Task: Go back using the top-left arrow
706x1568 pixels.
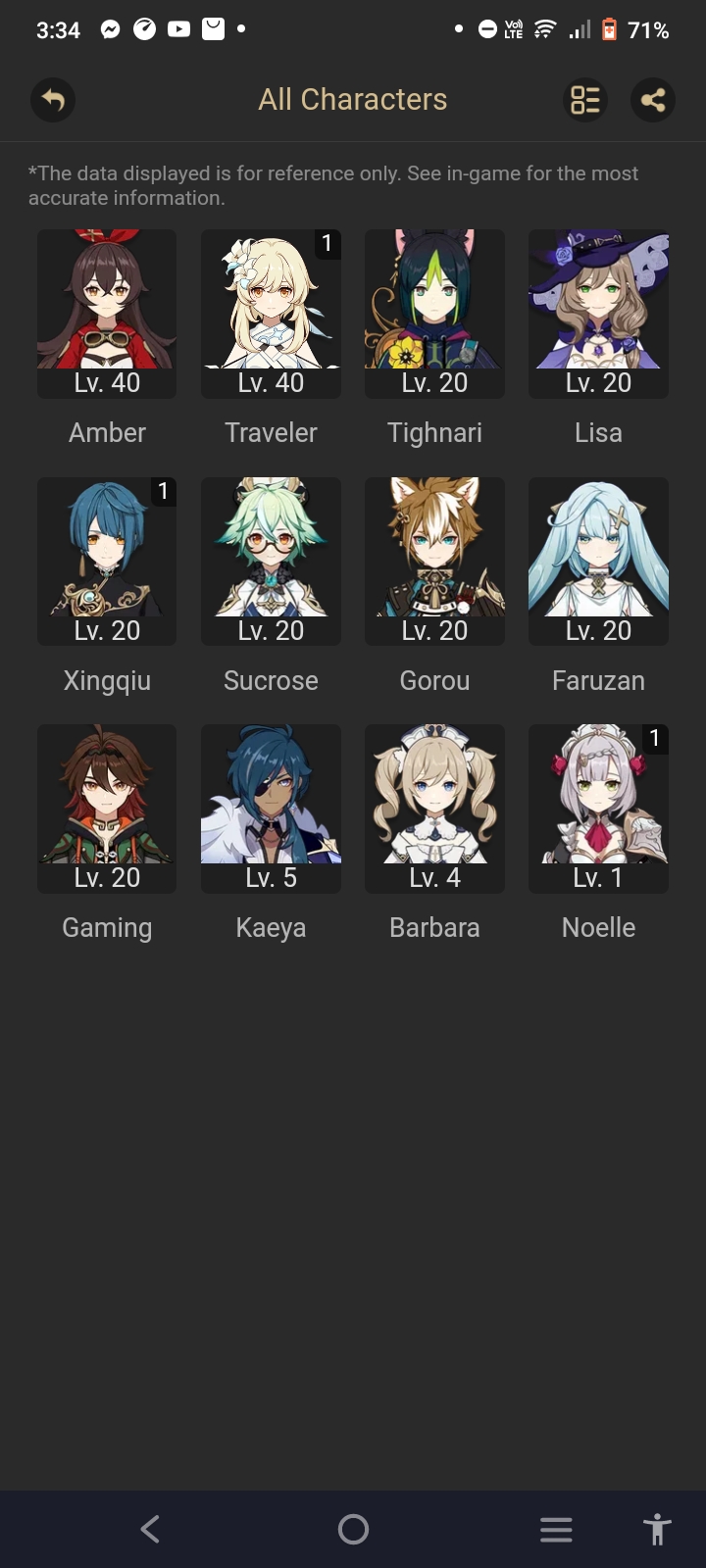Action: [53, 100]
